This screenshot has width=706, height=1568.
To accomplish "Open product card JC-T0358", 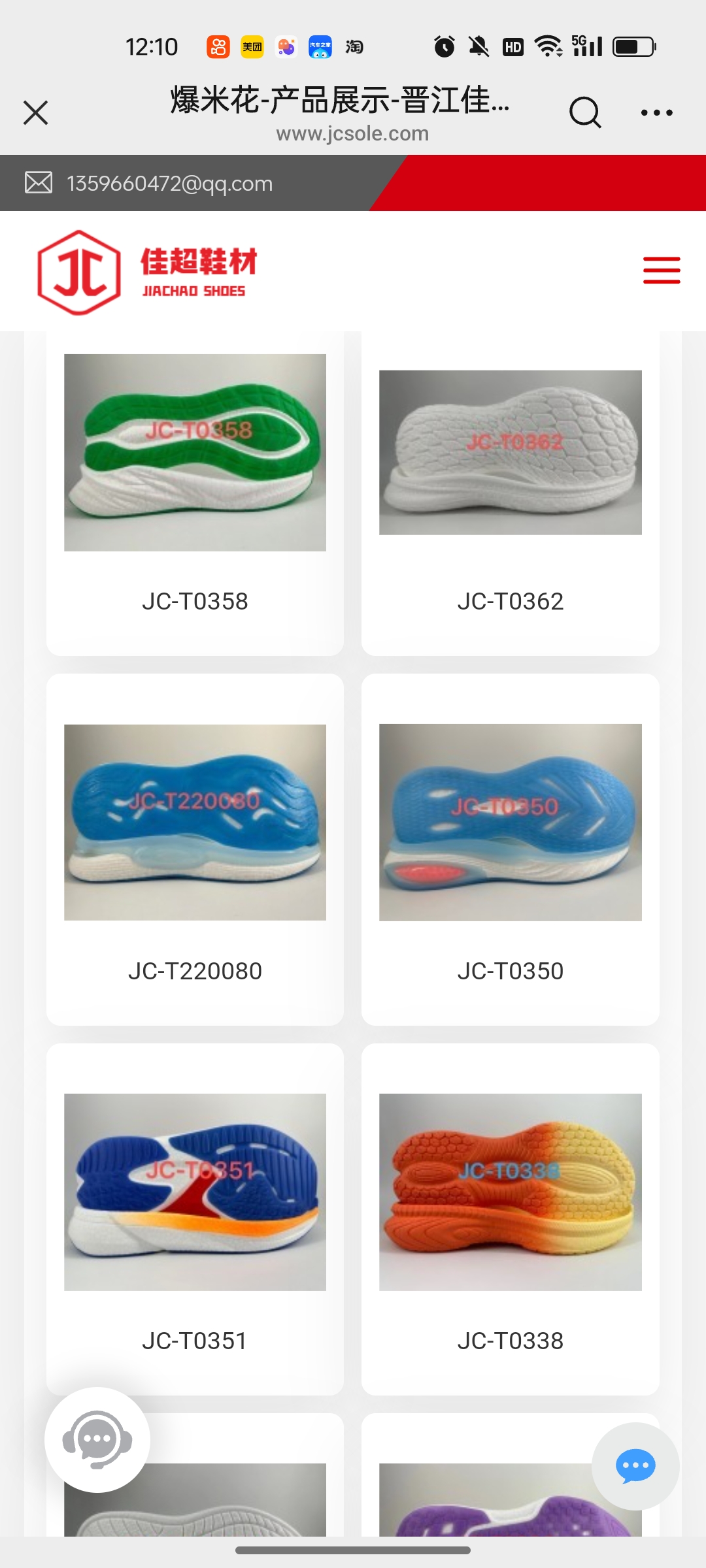I will 195,483.
